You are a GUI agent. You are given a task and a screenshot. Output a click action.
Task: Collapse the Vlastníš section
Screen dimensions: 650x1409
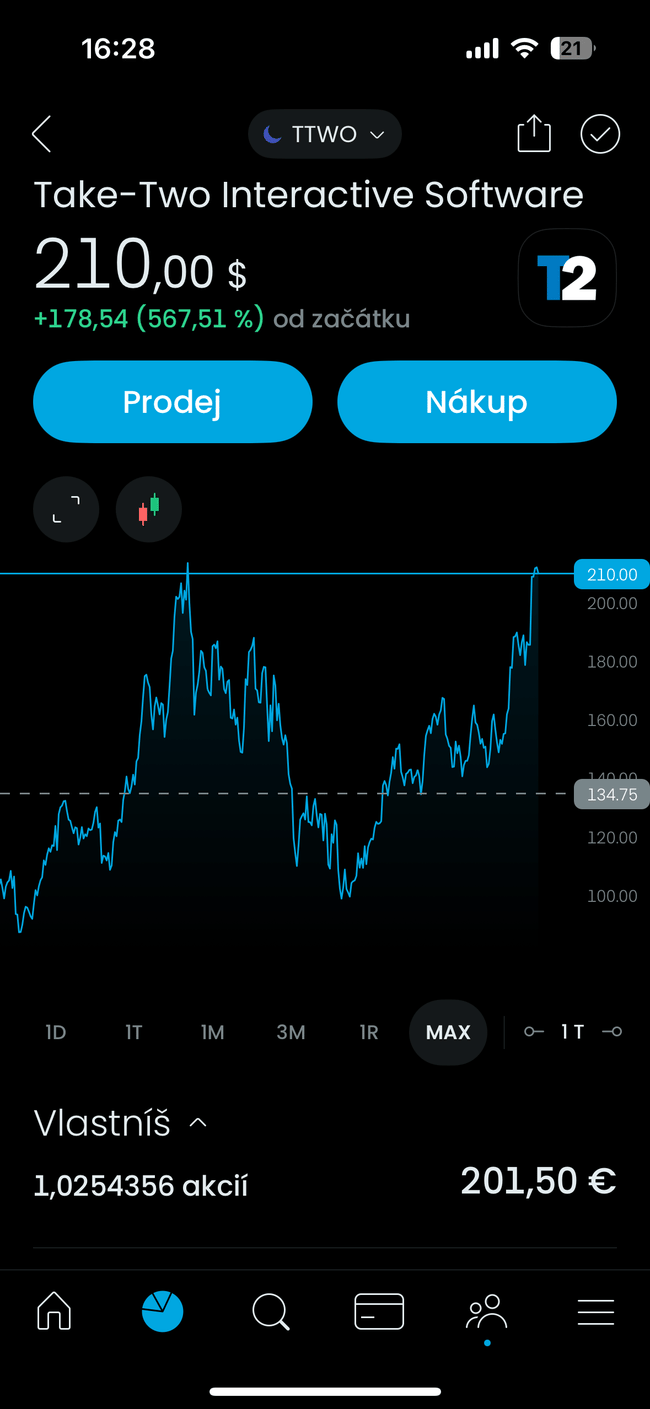pyautogui.click(x=198, y=1123)
